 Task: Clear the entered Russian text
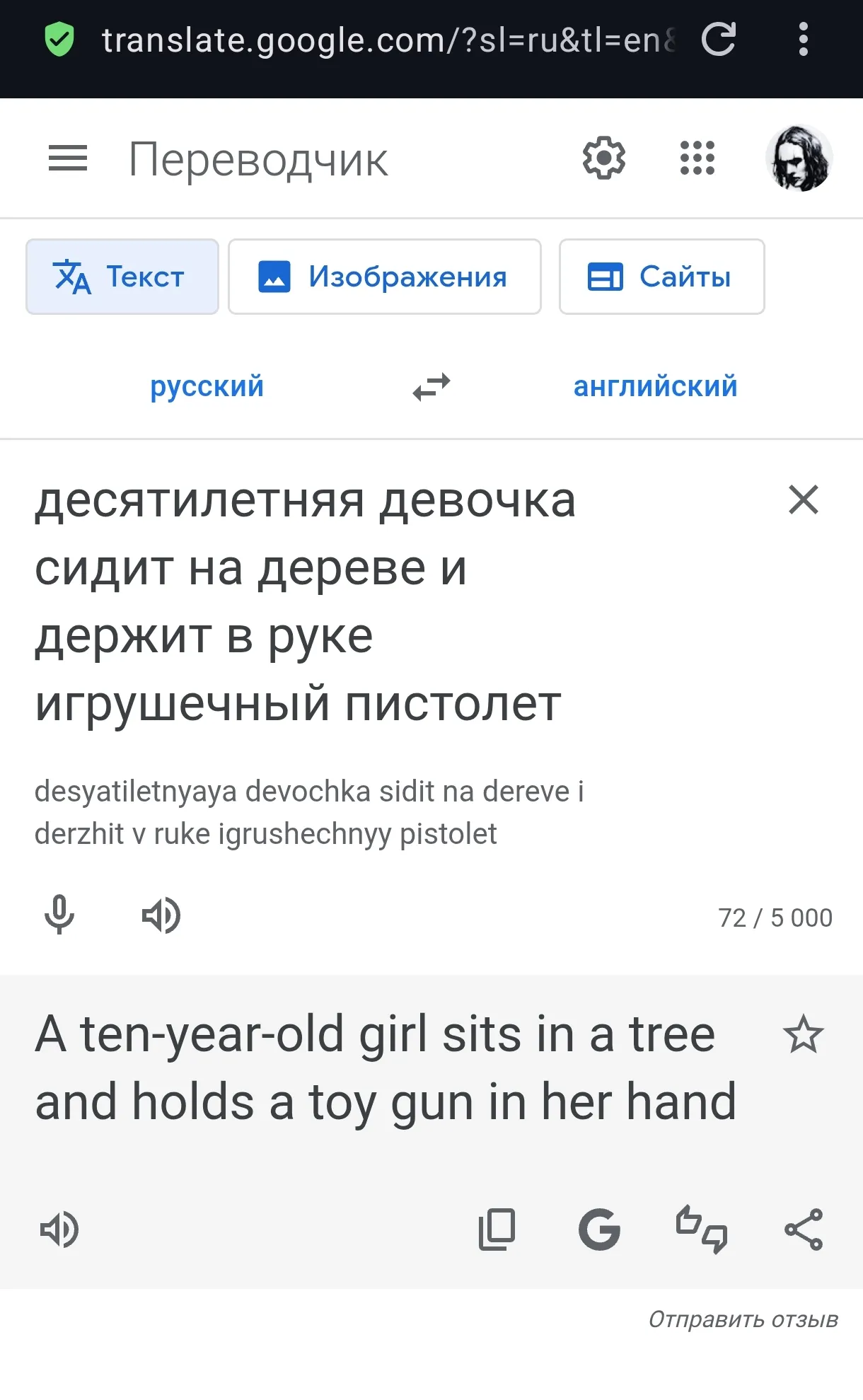[803, 500]
